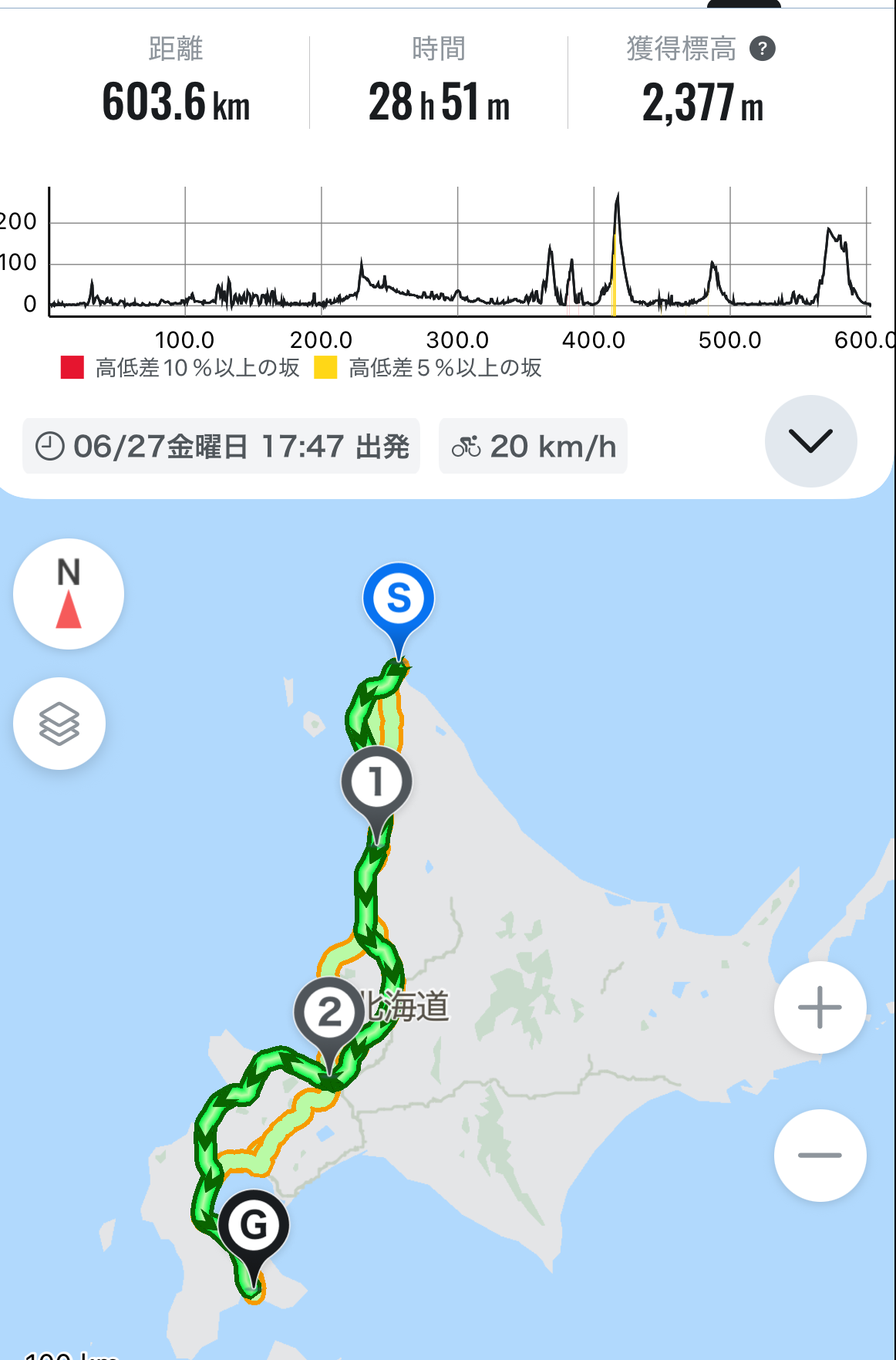Zoom in on the map
The height and width of the screenshot is (1360, 896).
[x=820, y=1007]
